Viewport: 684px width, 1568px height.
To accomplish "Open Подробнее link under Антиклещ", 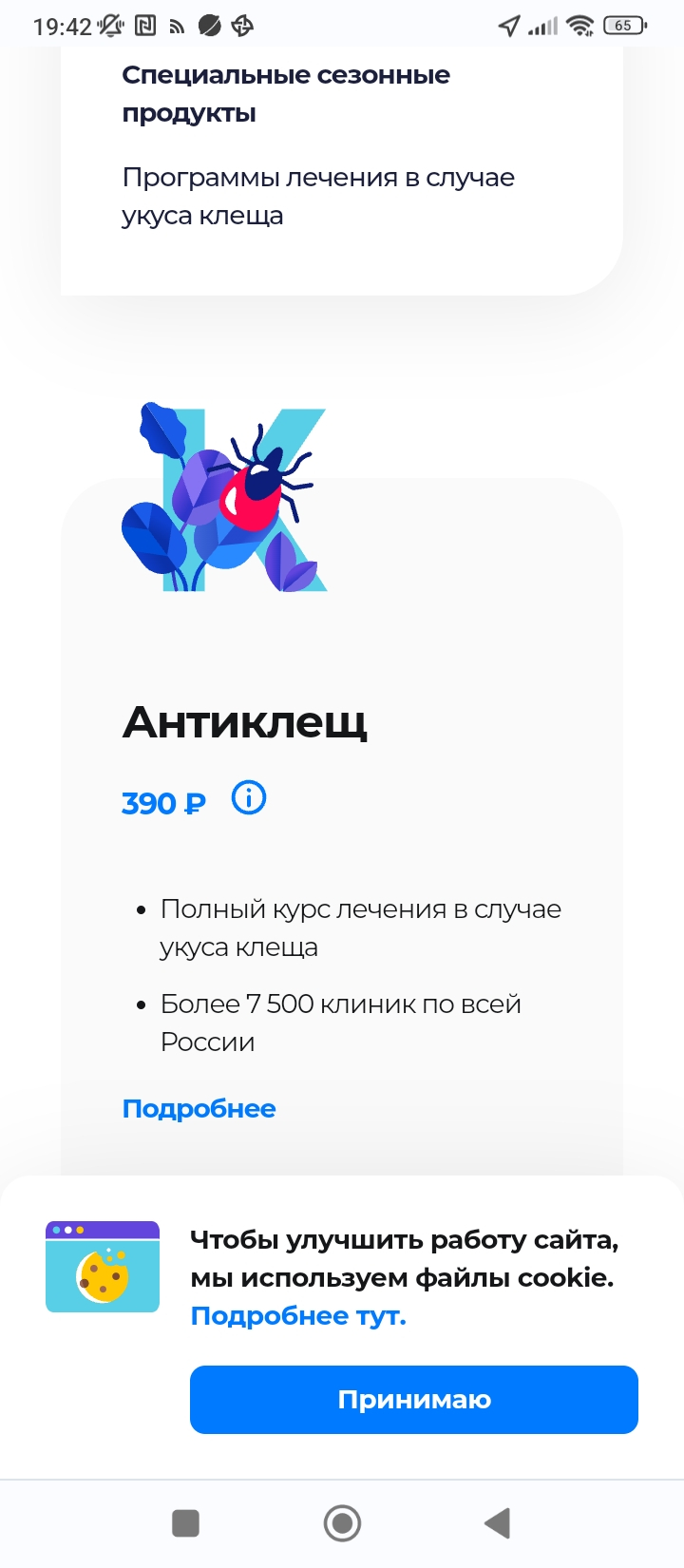I will (199, 1109).
